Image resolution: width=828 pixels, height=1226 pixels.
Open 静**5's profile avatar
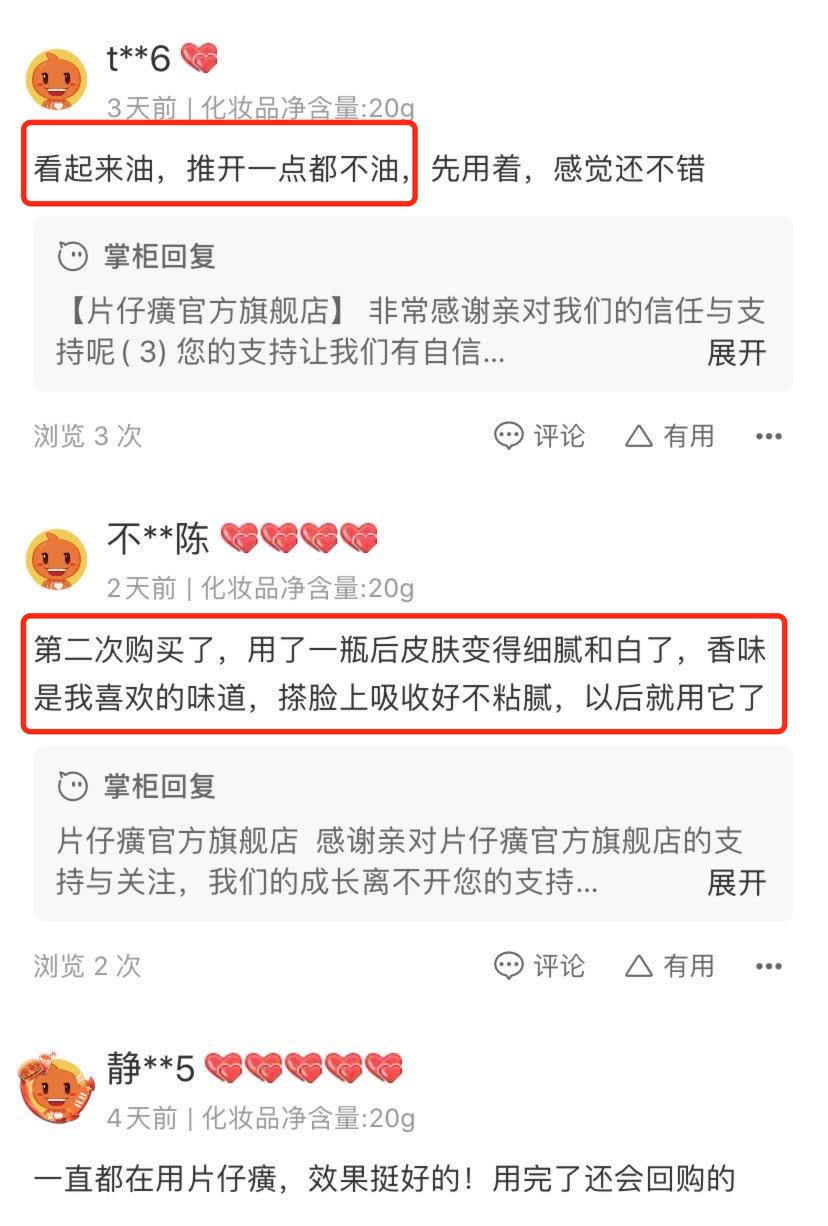[57, 1087]
